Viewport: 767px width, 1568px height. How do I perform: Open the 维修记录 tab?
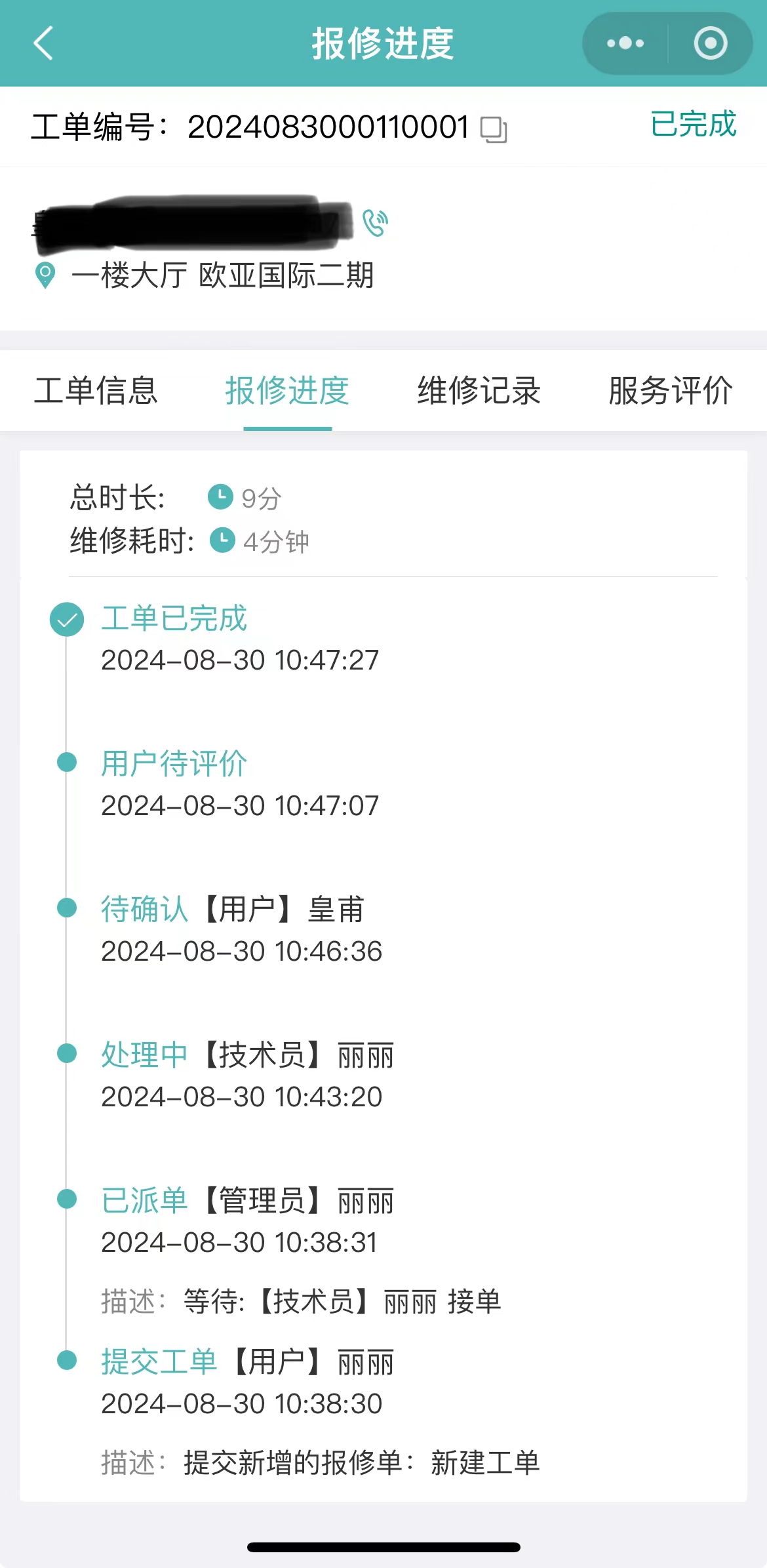(x=479, y=391)
